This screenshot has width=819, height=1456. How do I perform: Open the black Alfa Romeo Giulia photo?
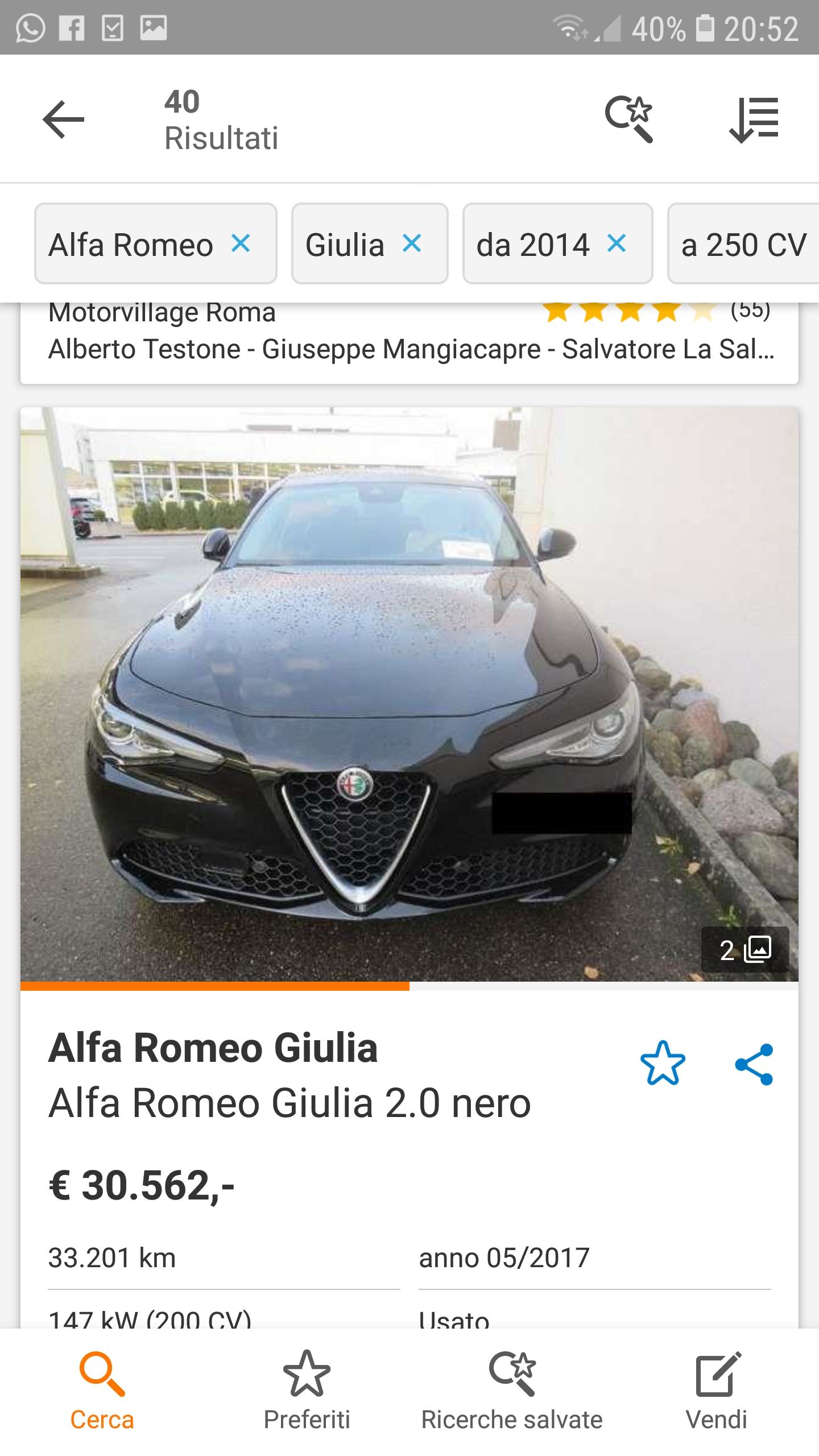coord(409,694)
